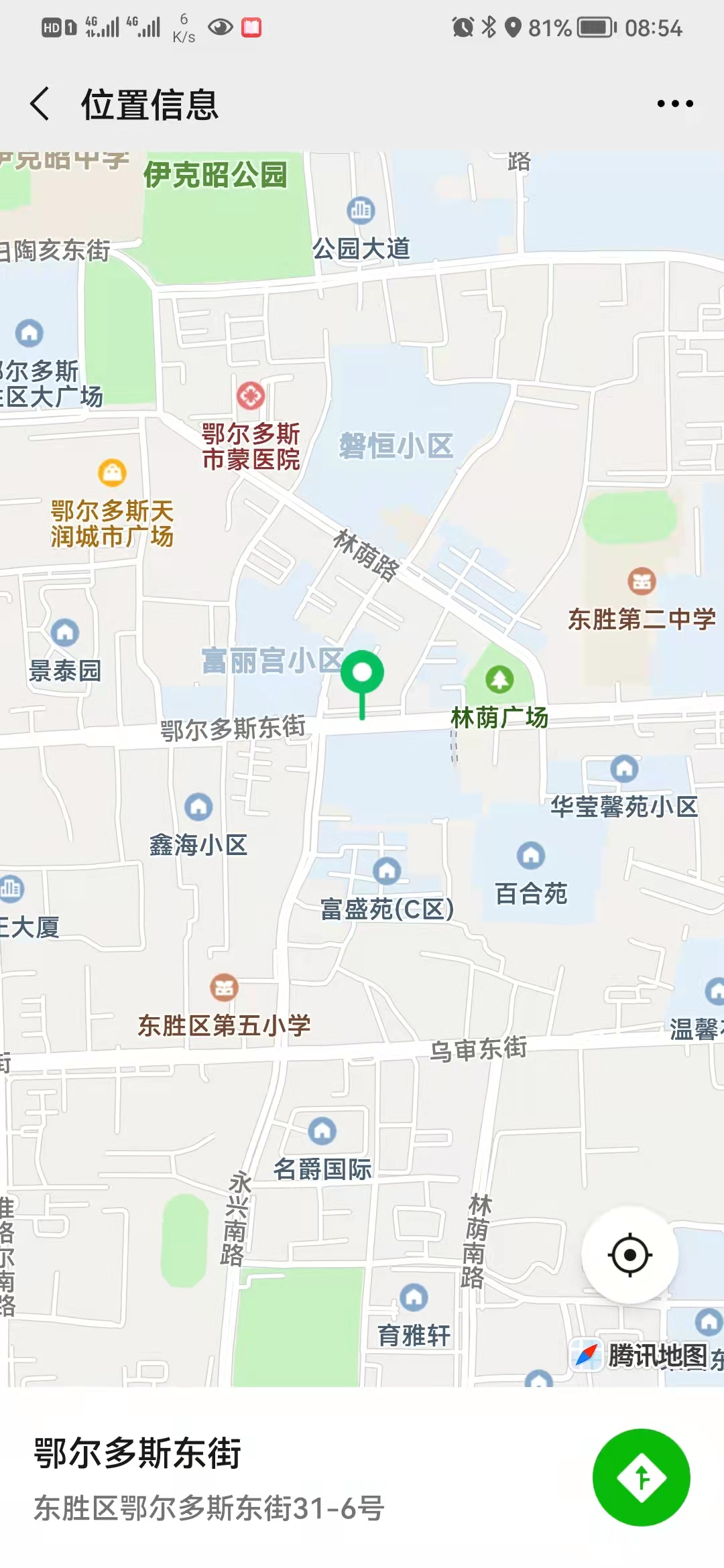Tap the green location pin marker

pos(362,683)
